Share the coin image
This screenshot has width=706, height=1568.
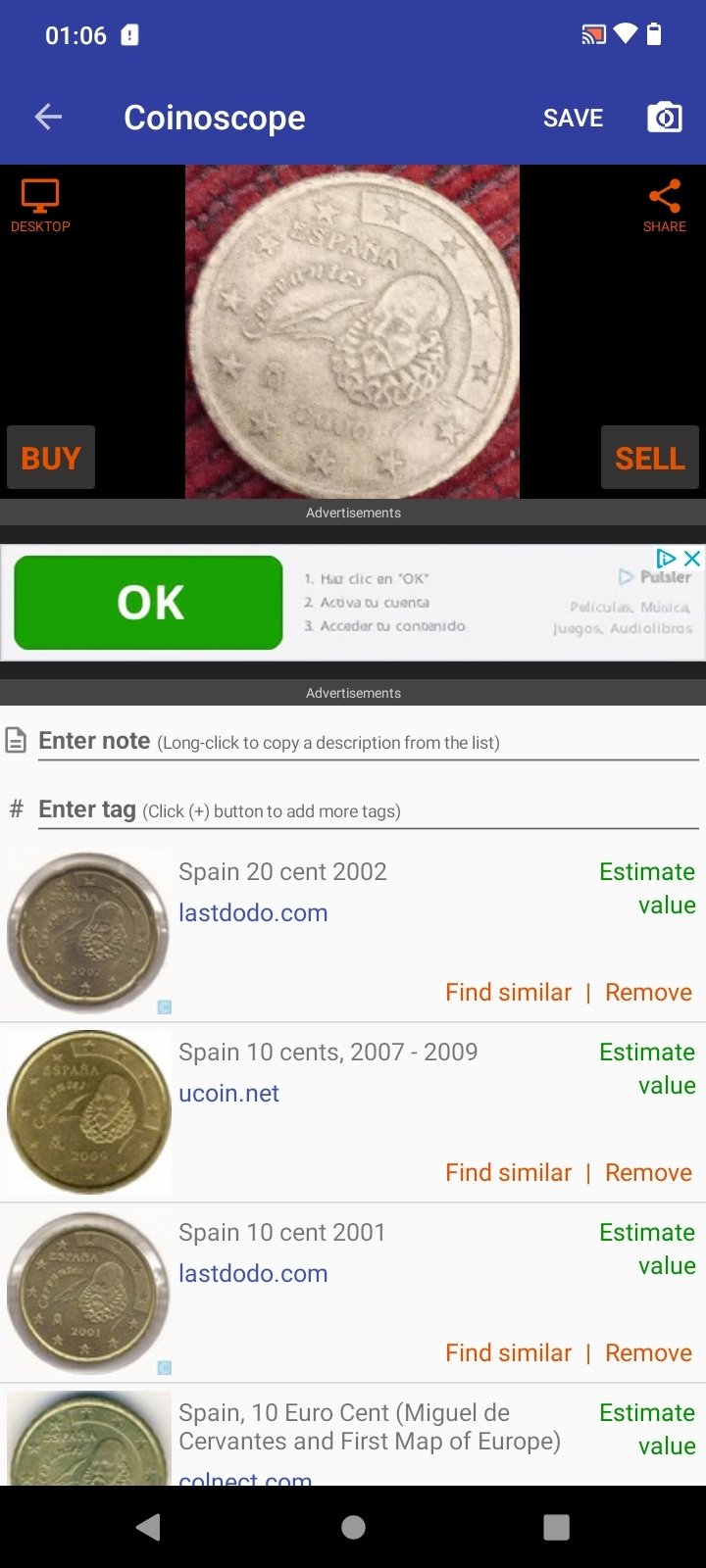[665, 206]
